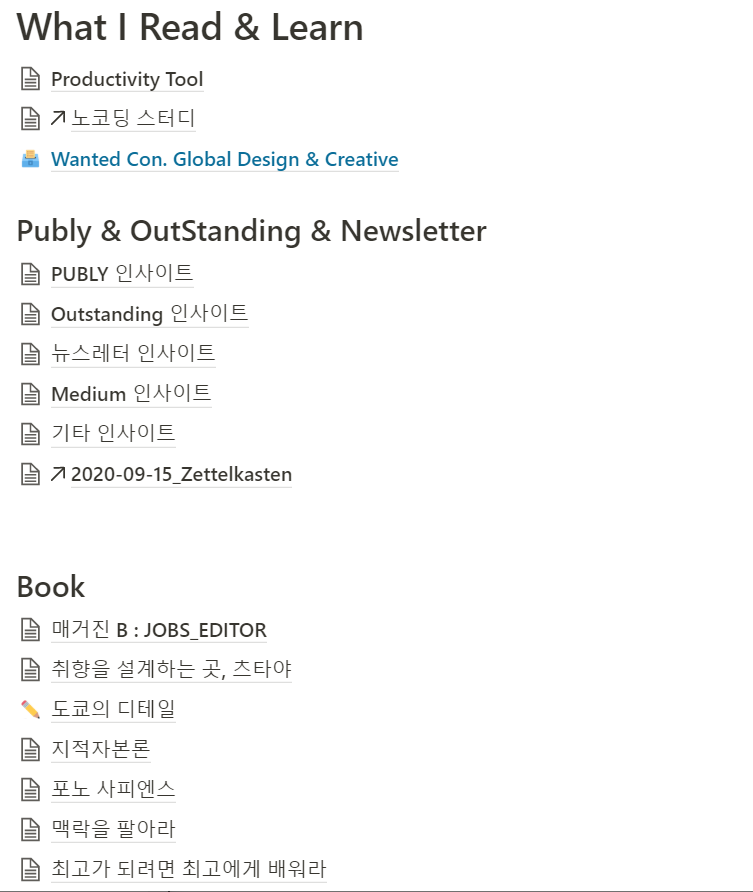Open 최고가 되려면 최고에게 배워라 page
Image resolution: width=753 pixels, height=892 pixels.
189,869
